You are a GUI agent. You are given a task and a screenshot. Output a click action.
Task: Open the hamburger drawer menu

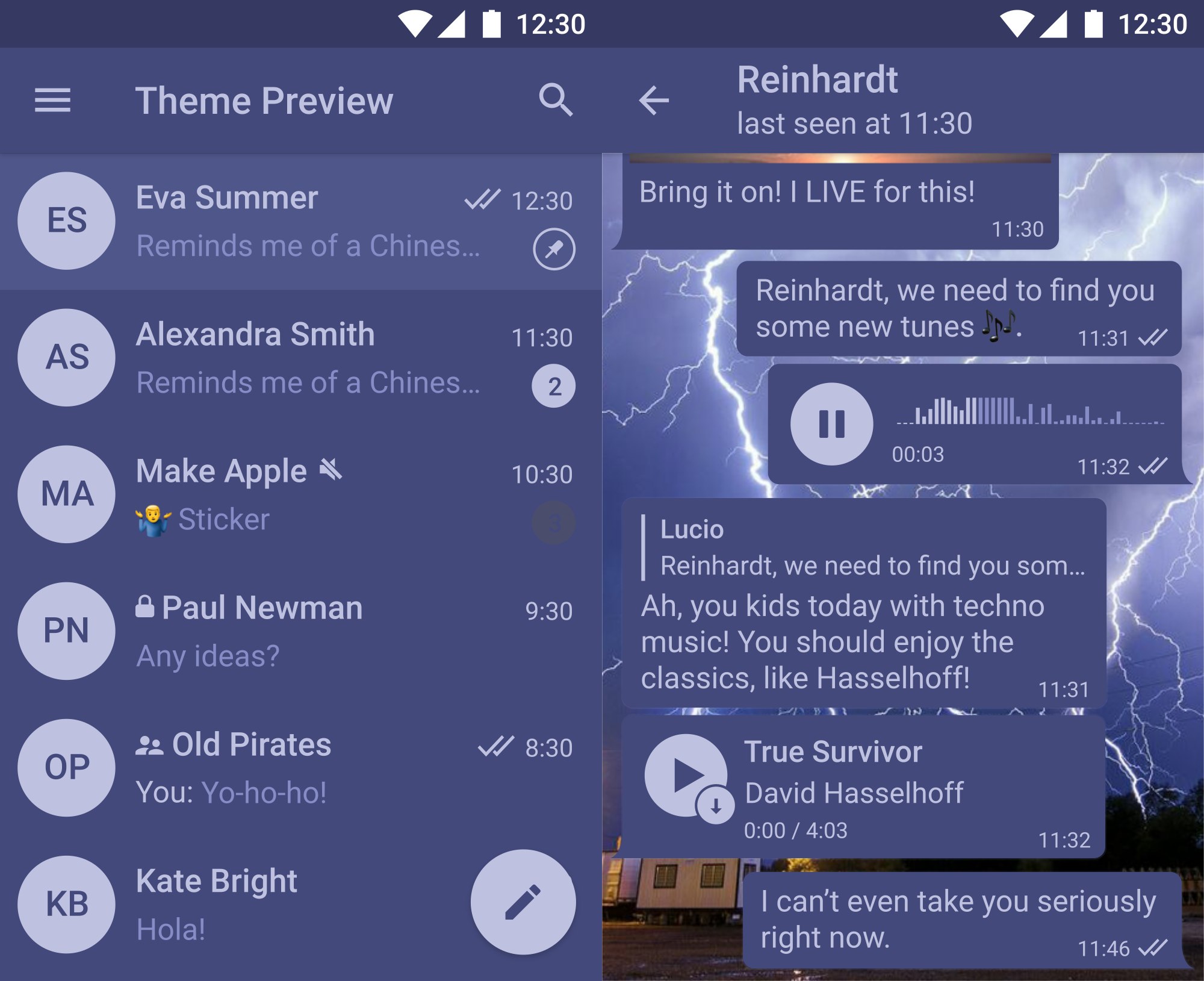point(52,100)
